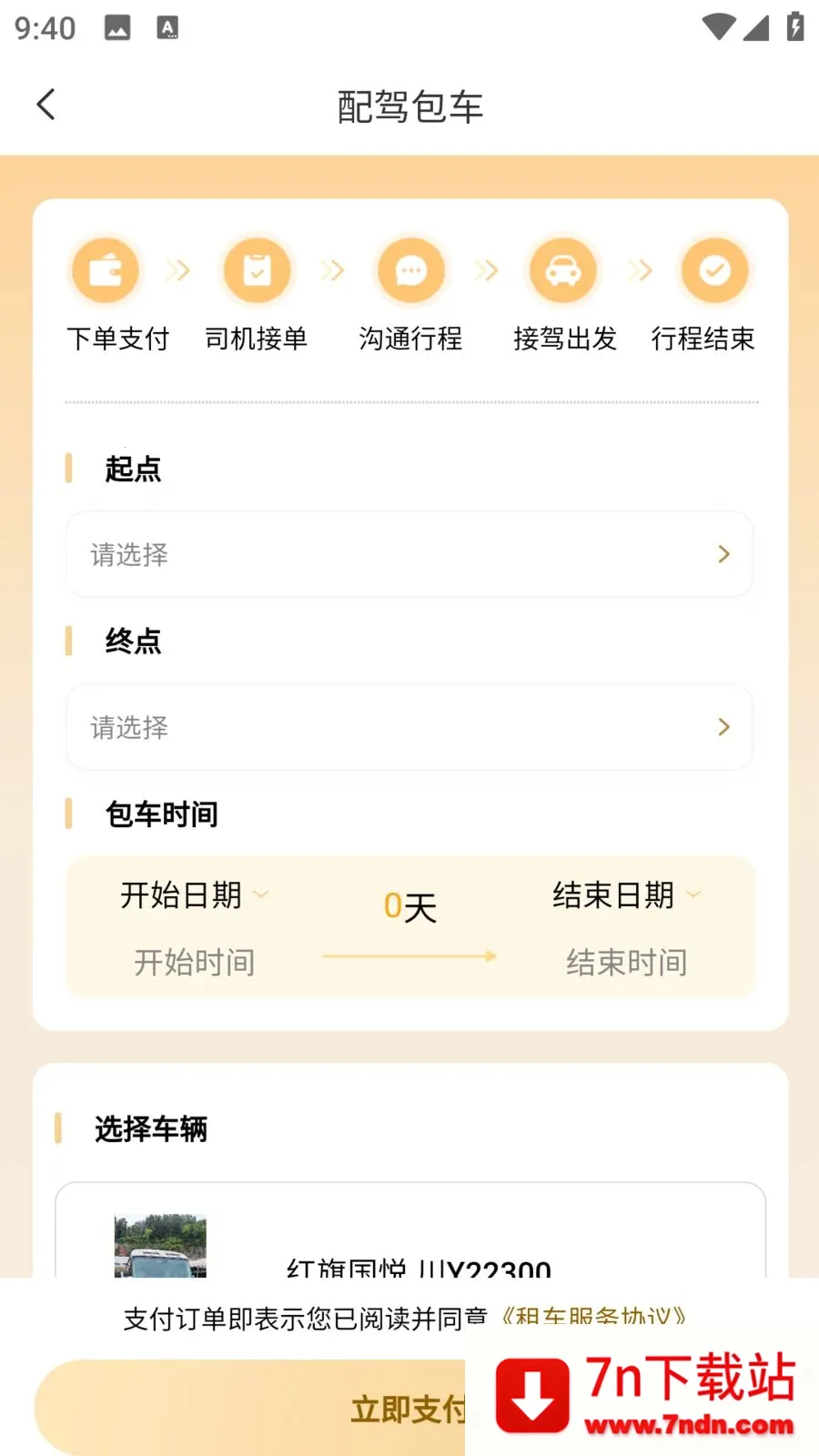Select the 结束时间 end time field
The height and width of the screenshot is (1456, 819).
[x=625, y=962]
